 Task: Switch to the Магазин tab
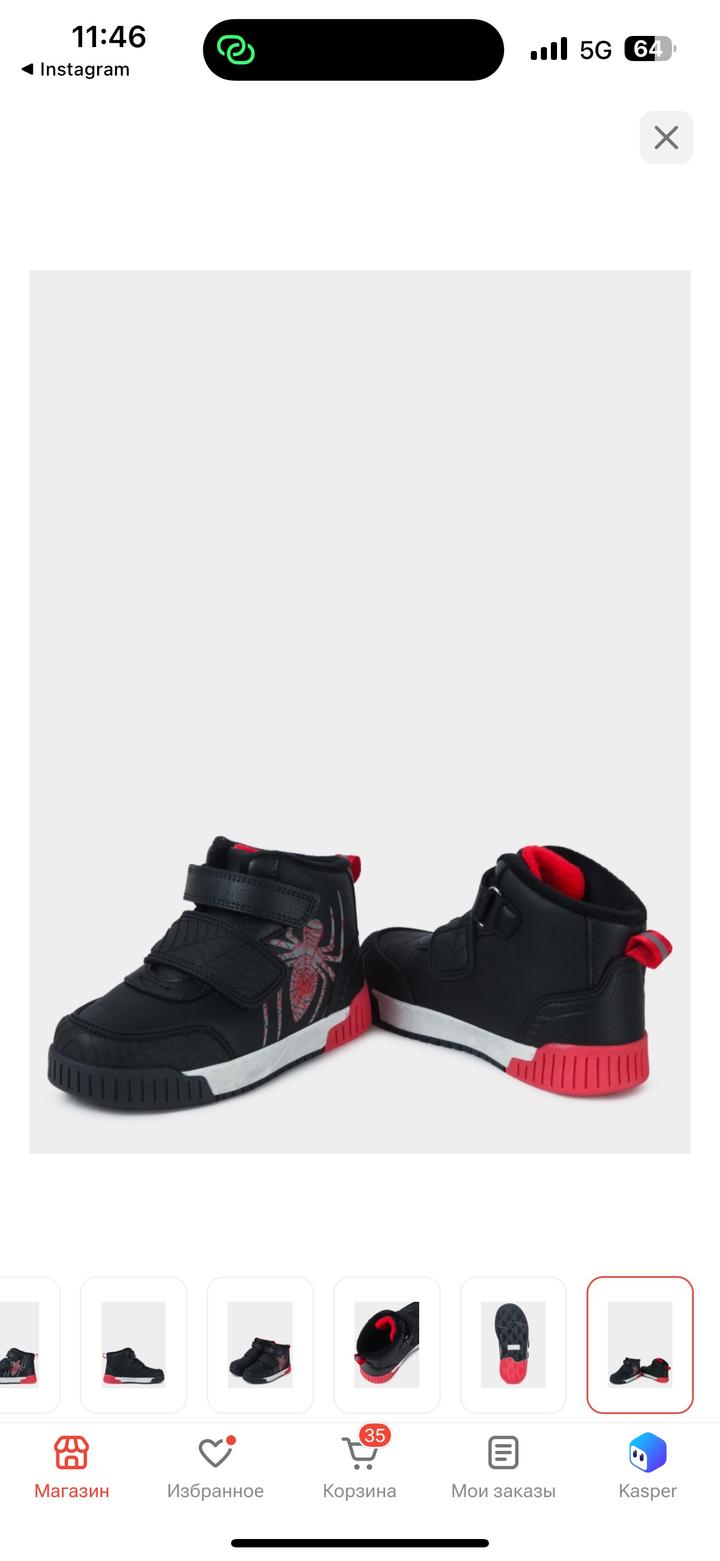pyautogui.click(x=72, y=1467)
